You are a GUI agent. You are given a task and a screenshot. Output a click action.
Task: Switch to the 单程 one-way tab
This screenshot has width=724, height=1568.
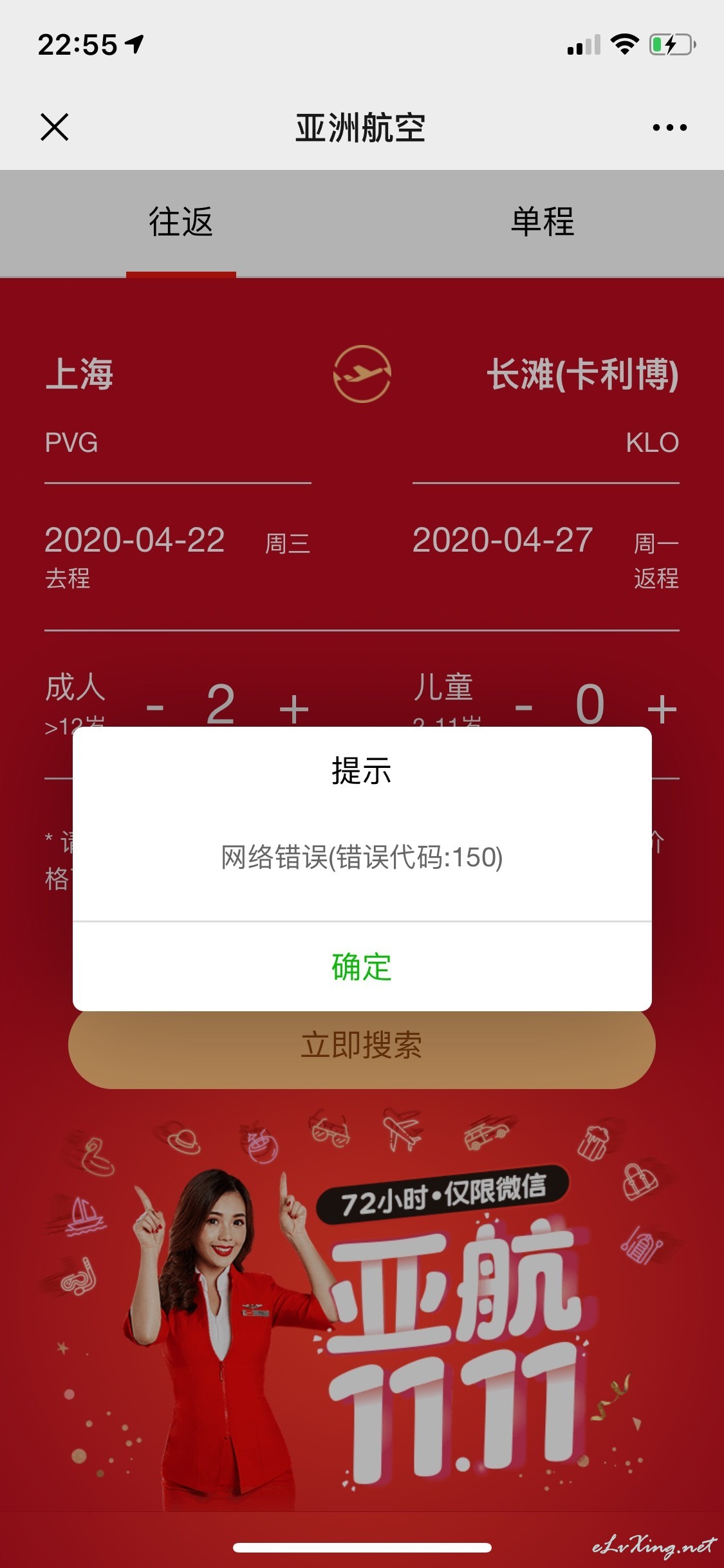click(543, 223)
